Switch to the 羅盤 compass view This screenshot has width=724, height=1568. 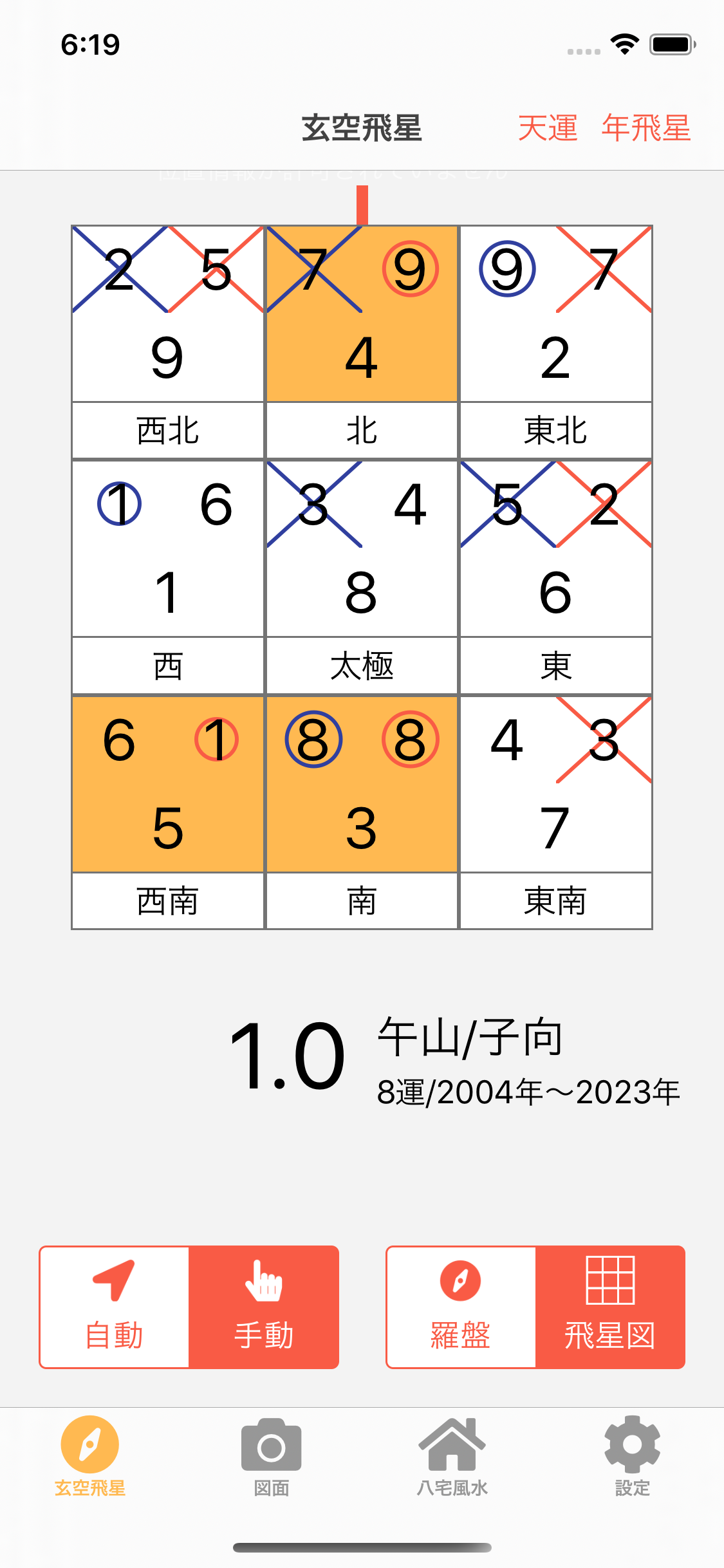tap(461, 1307)
